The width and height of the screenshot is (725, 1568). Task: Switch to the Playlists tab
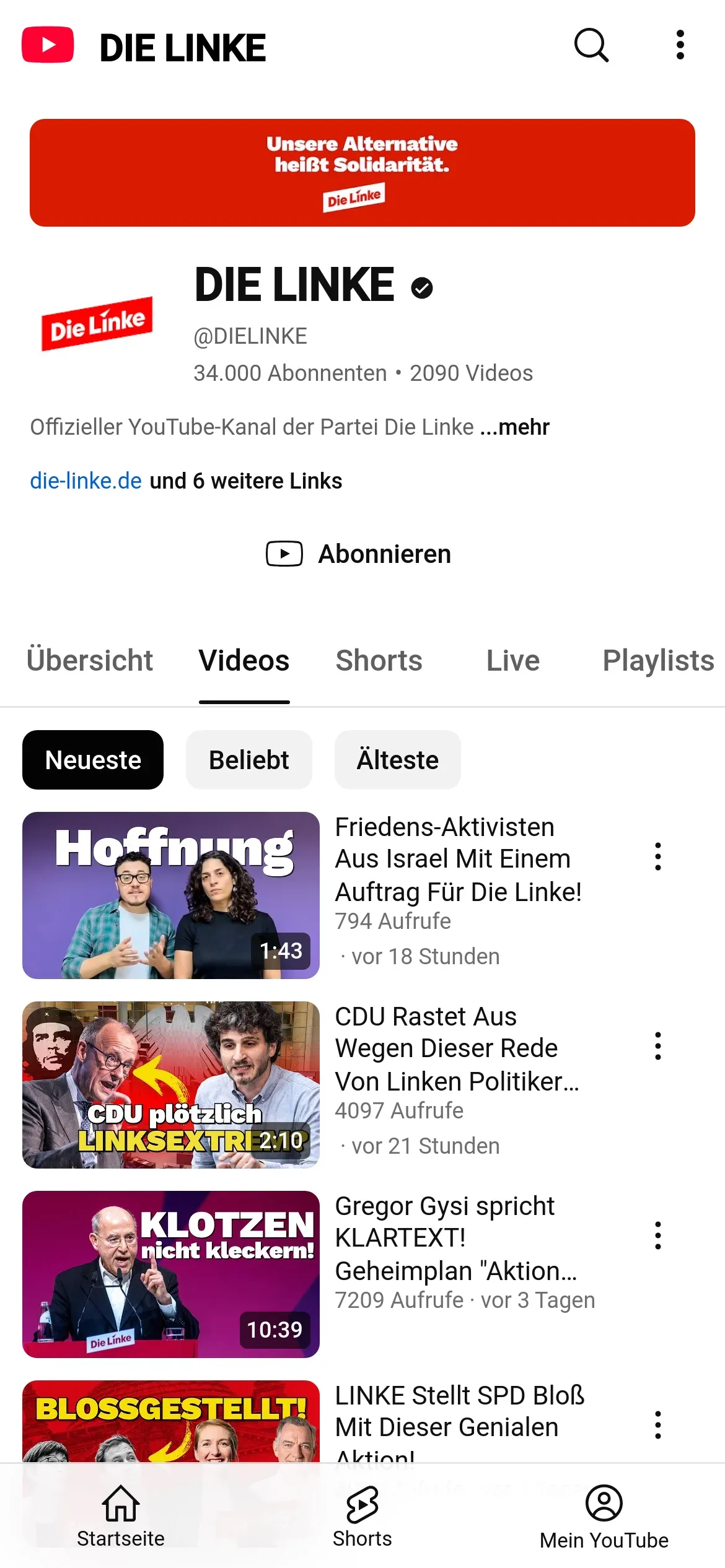tap(657, 661)
